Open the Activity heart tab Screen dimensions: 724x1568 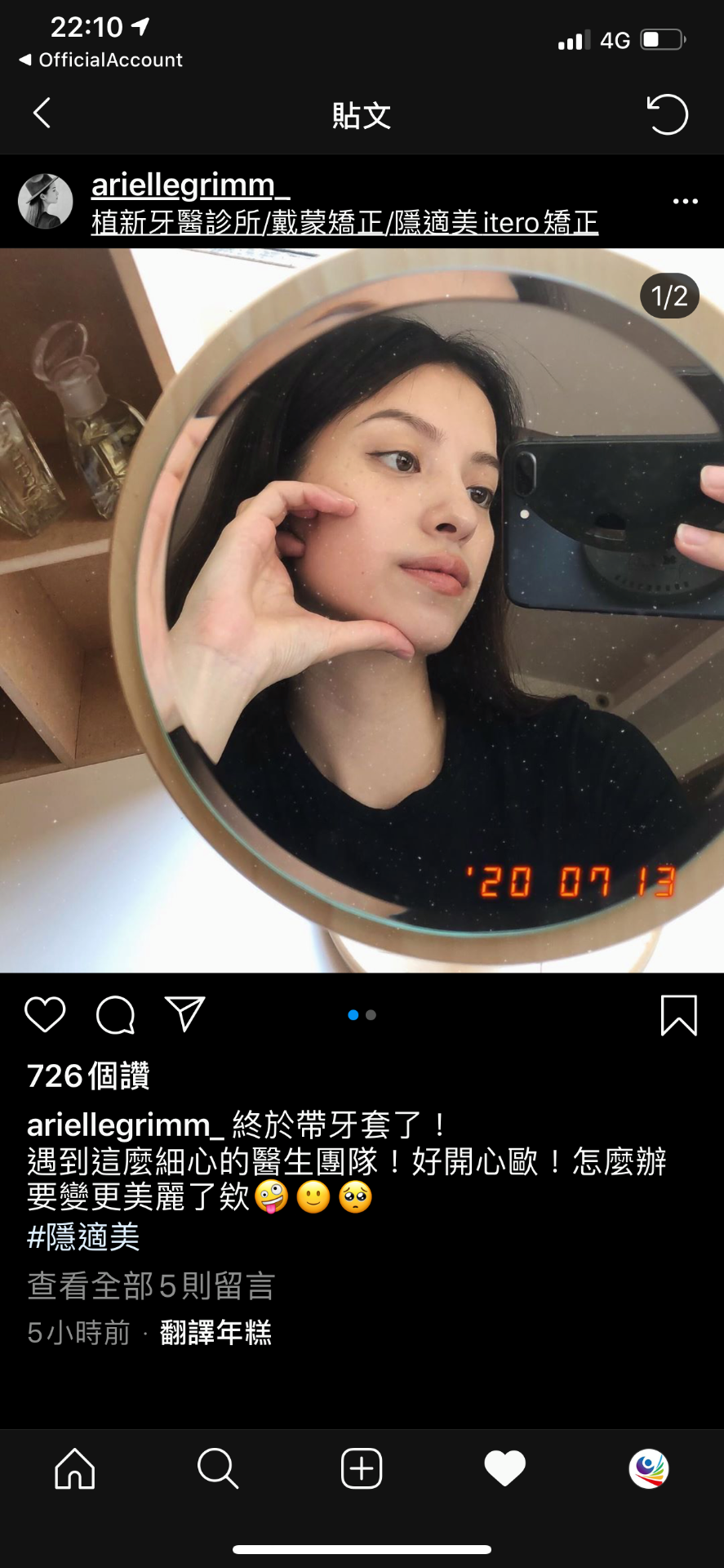504,1468
